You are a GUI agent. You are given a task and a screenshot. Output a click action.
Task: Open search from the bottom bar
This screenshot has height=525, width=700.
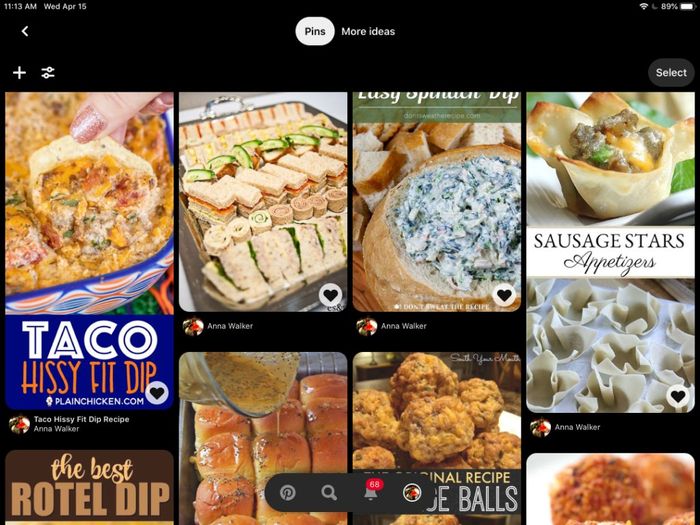[x=329, y=492]
